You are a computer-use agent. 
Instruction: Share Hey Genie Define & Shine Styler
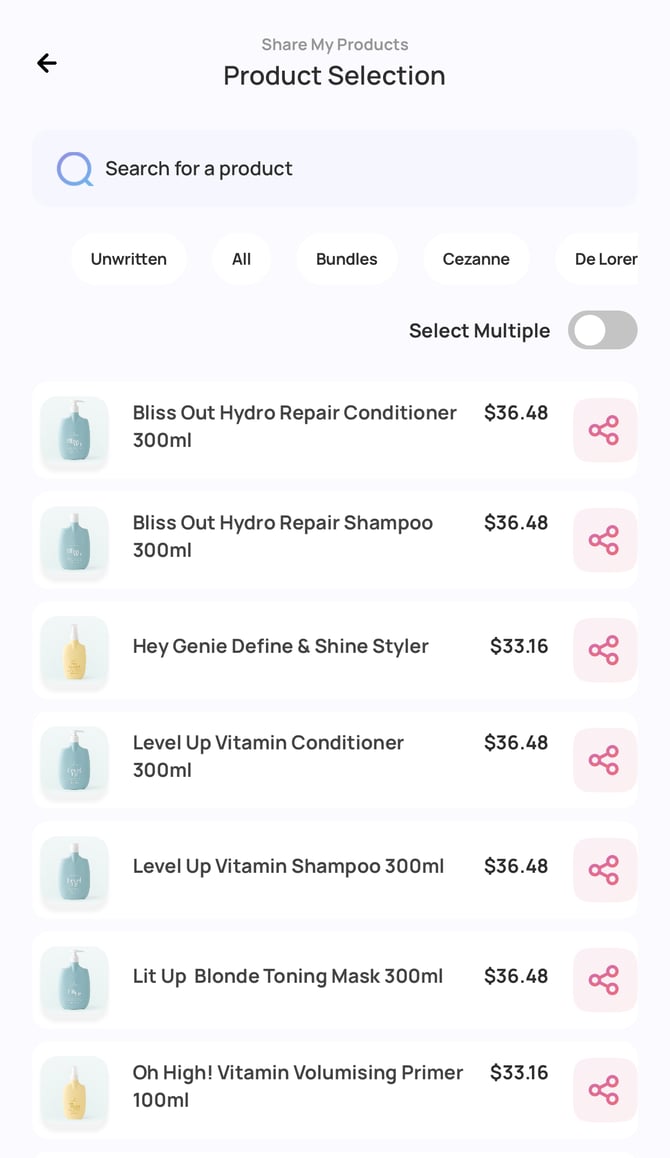[x=604, y=650]
